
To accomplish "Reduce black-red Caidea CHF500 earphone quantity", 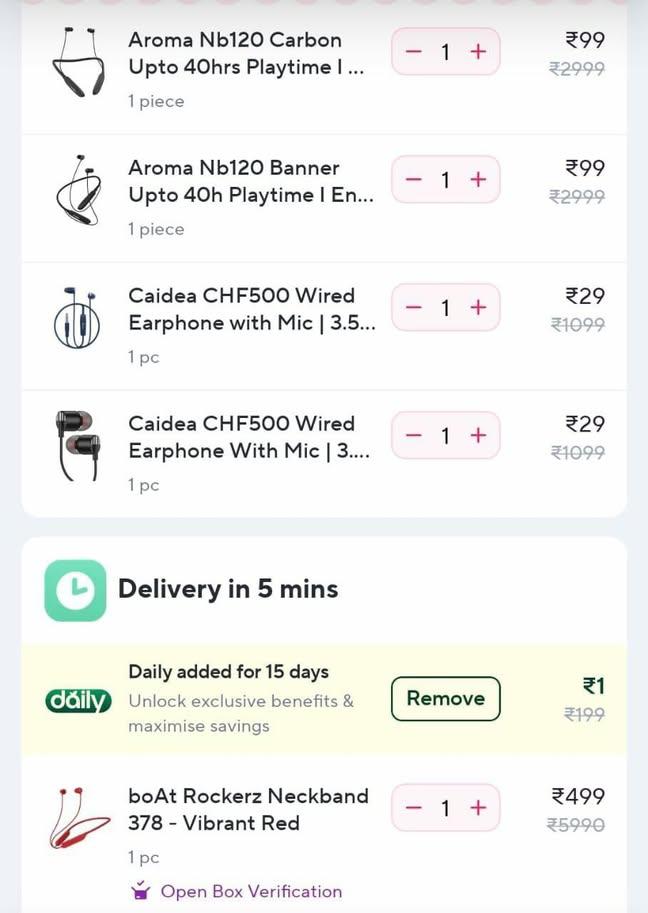I will coord(414,435).
